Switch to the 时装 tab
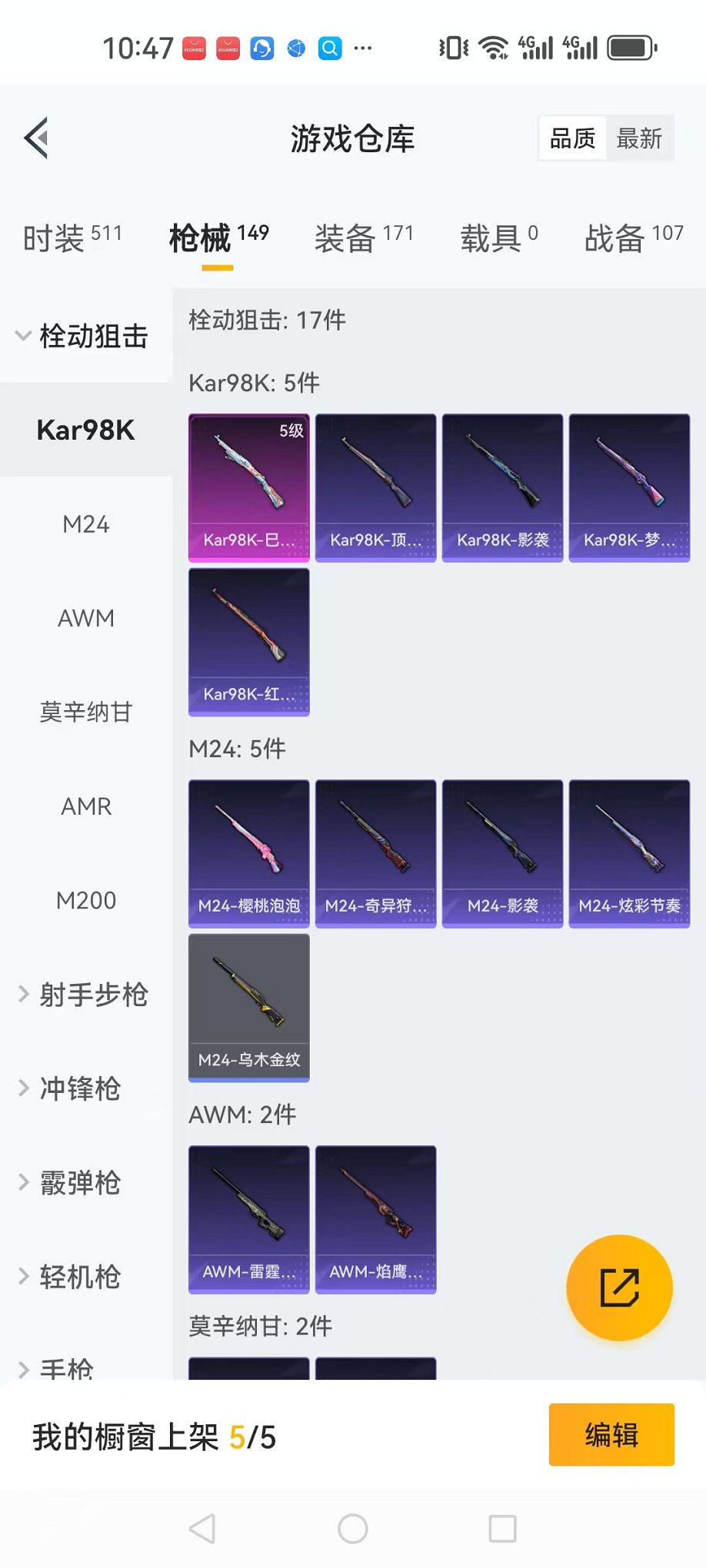Screen dimensions: 706x1568 (72, 238)
